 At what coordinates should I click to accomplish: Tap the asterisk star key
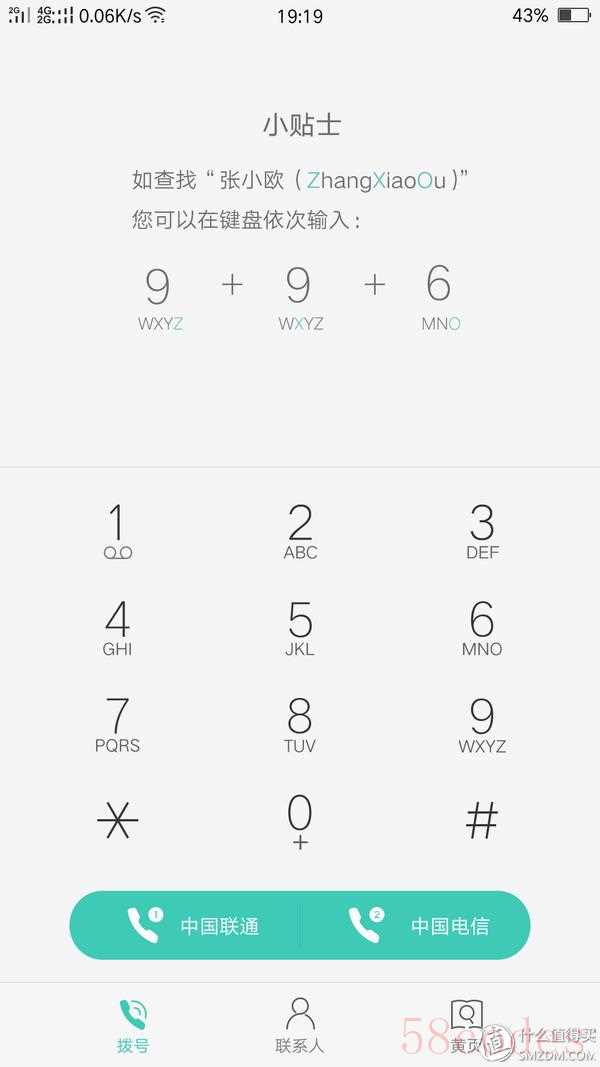click(117, 821)
